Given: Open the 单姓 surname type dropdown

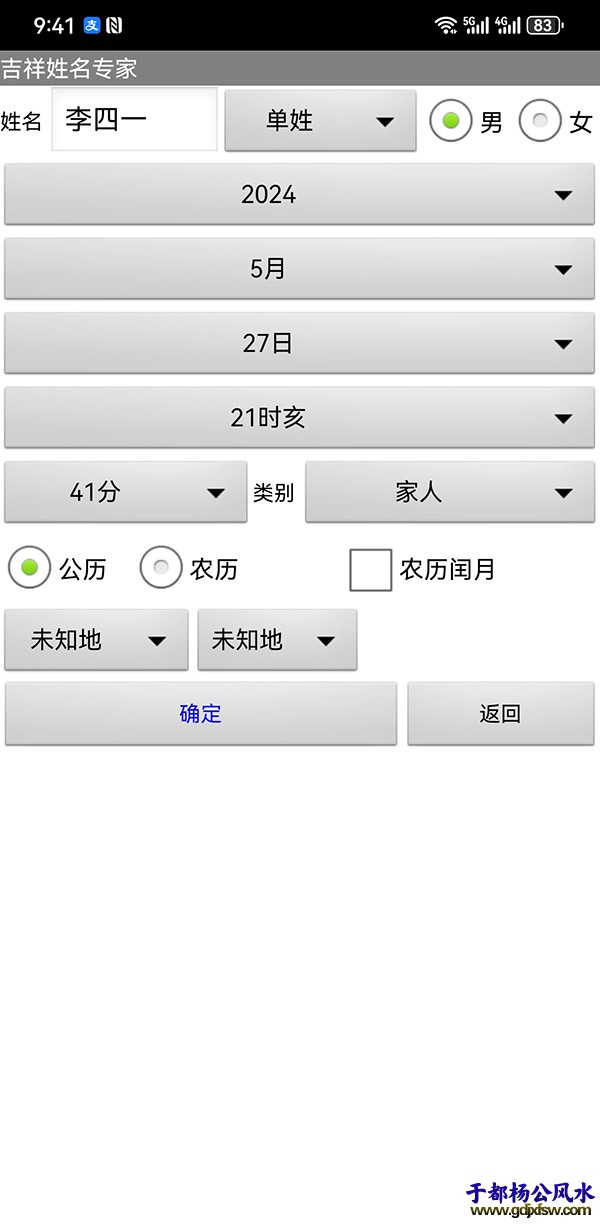Looking at the screenshot, I should pos(320,121).
